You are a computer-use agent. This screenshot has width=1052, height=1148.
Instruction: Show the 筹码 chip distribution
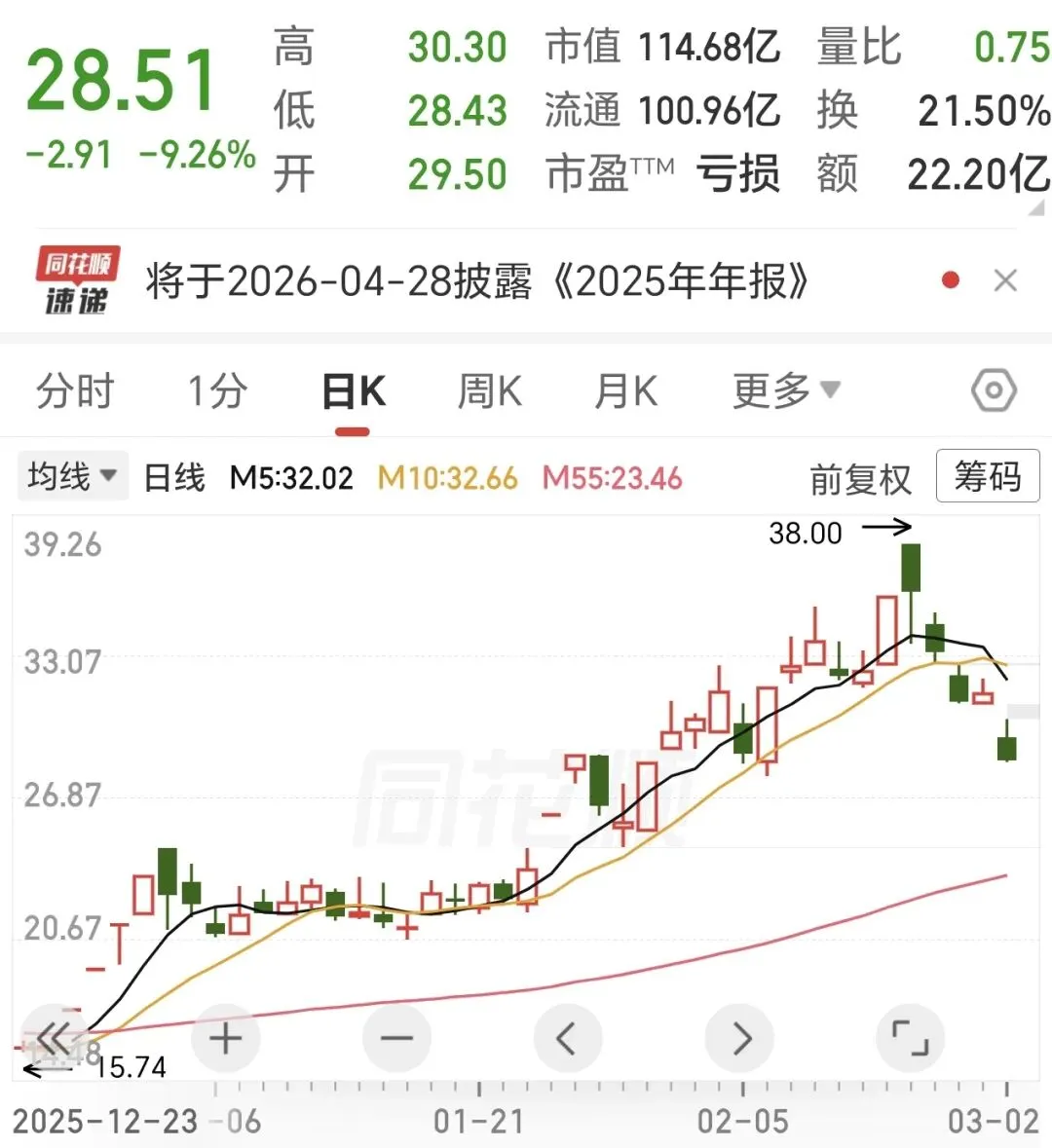click(x=987, y=476)
